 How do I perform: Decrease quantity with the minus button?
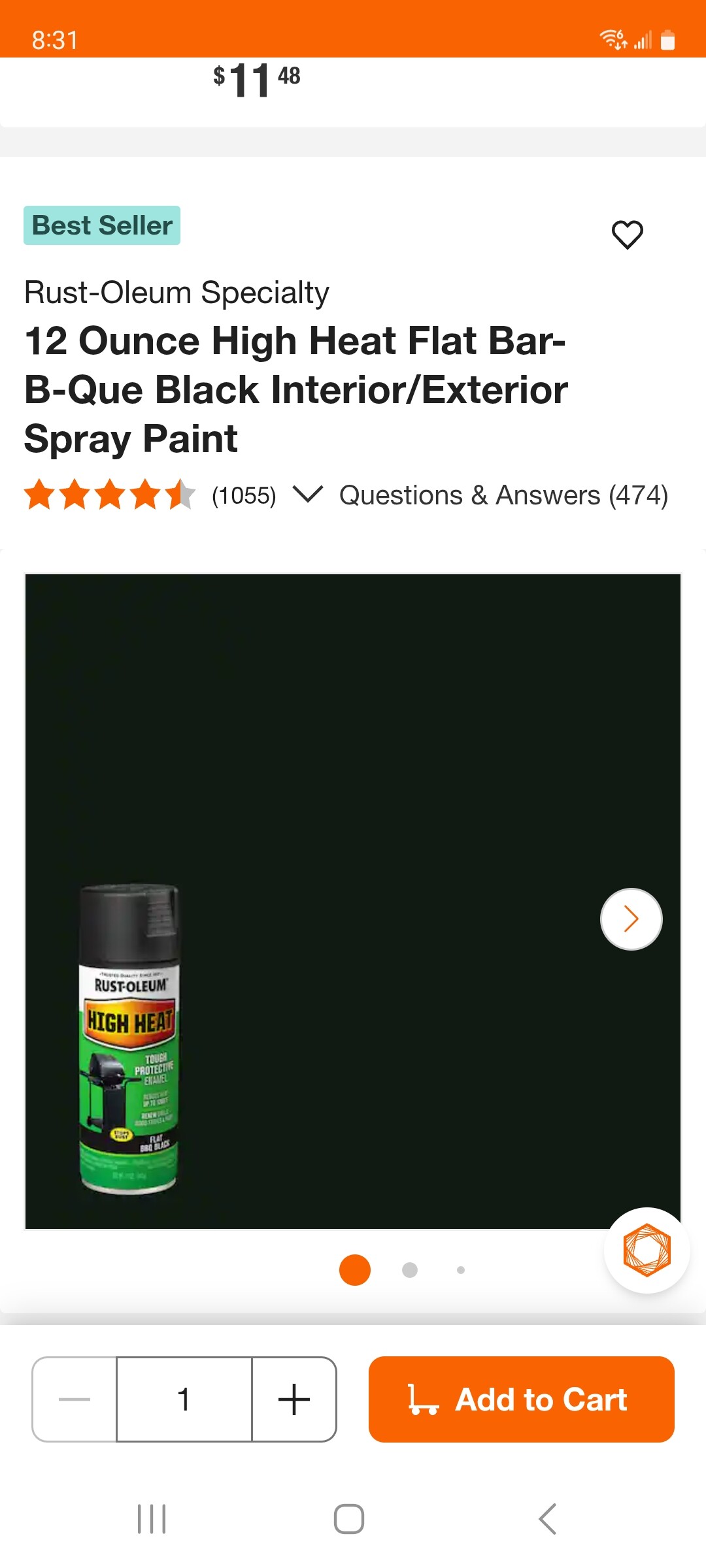[75, 1399]
